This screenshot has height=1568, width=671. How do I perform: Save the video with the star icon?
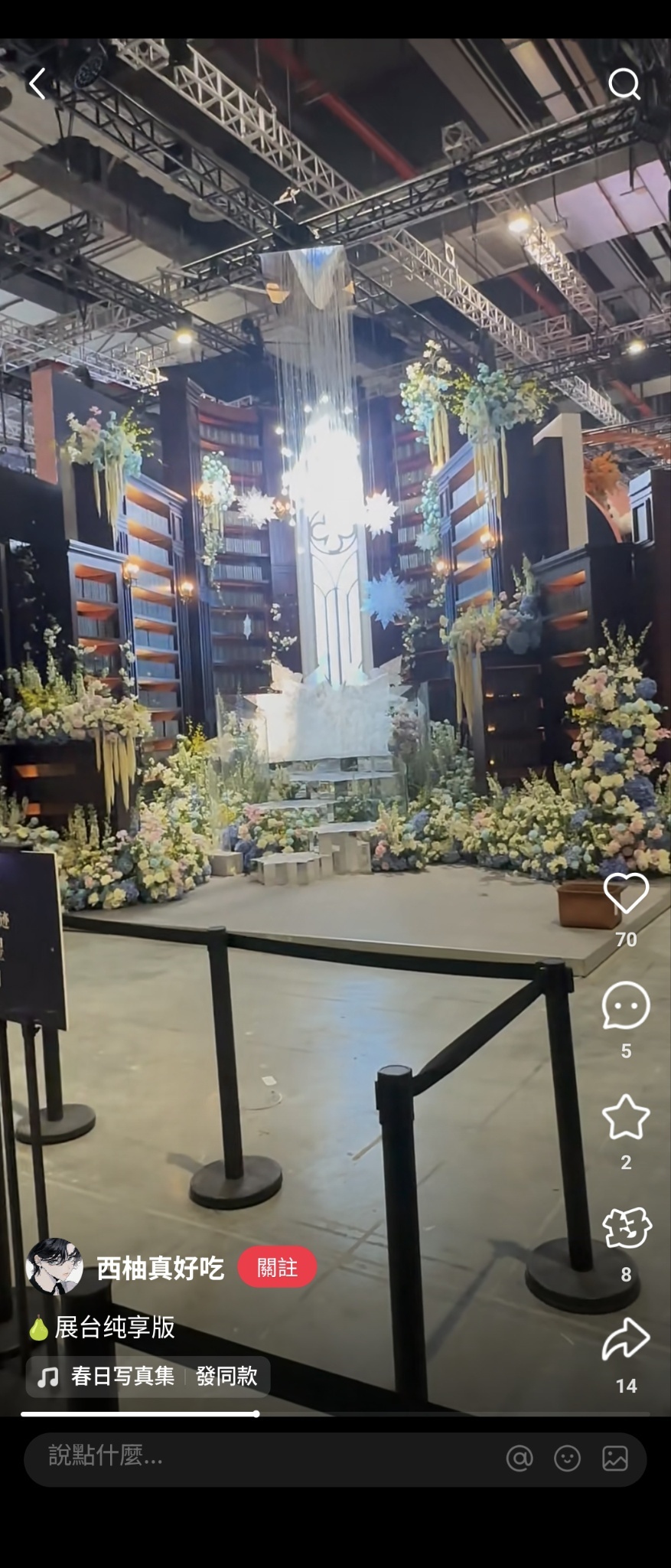(626, 1117)
